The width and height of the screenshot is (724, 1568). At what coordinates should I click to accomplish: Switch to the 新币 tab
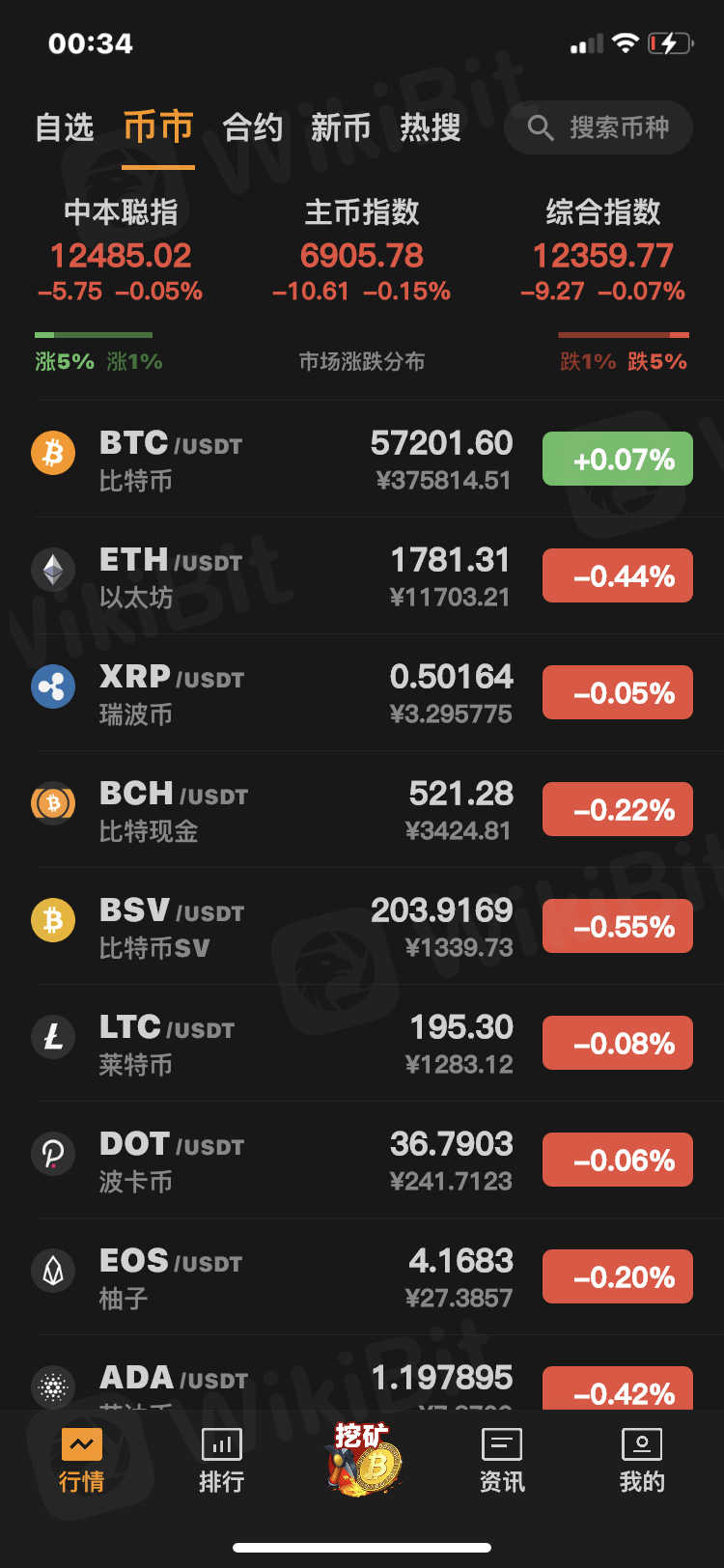pyautogui.click(x=341, y=127)
